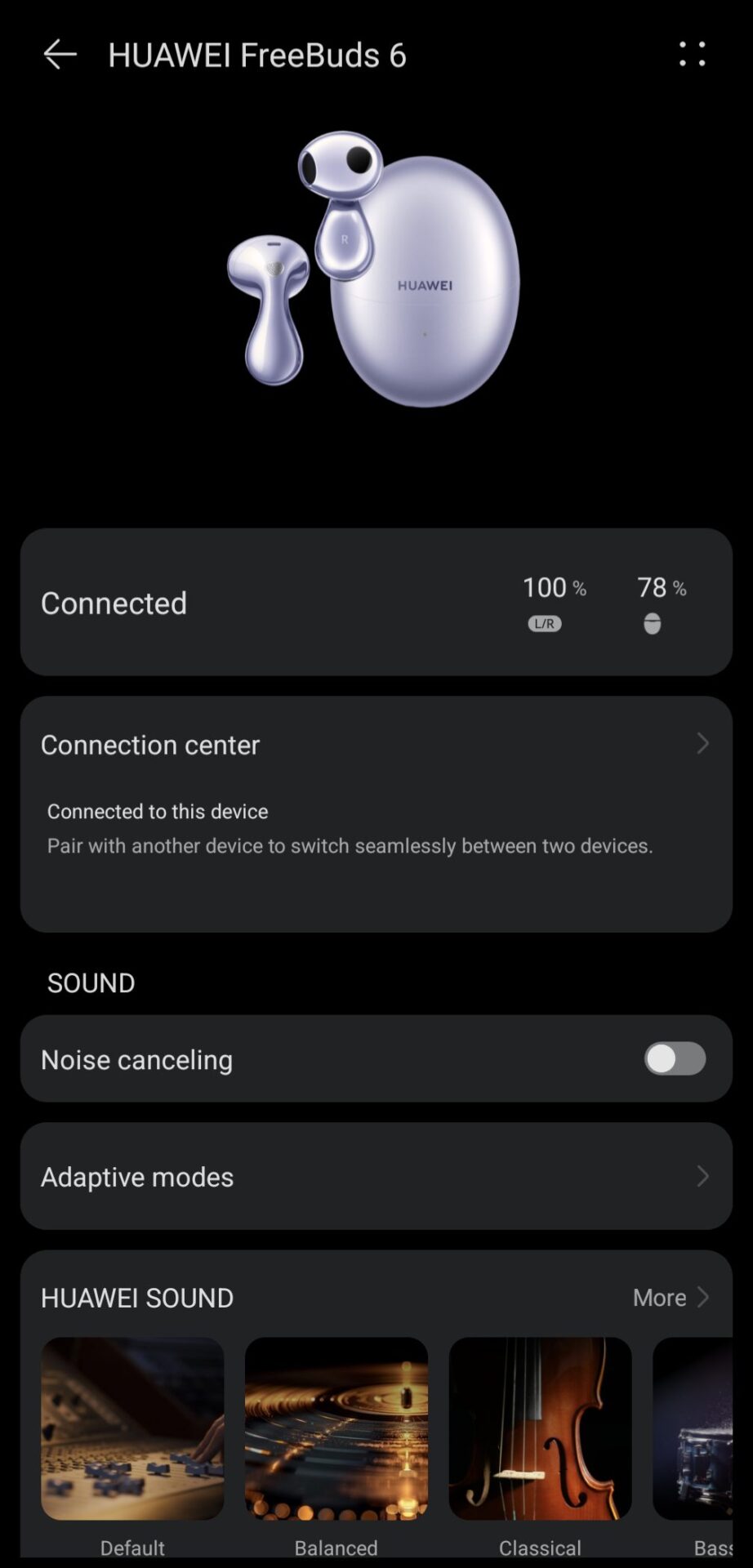Image resolution: width=753 pixels, height=1568 pixels.
Task: Go back from HUAWEI FreeBuds 6
Action: pos(60,55)
